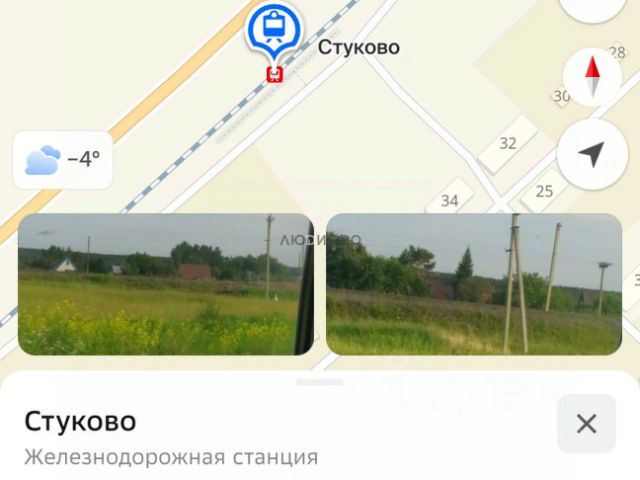Close the Стуково station card
Screen dimensions: 640x480
pyautogui.click(x=586, y=423)
